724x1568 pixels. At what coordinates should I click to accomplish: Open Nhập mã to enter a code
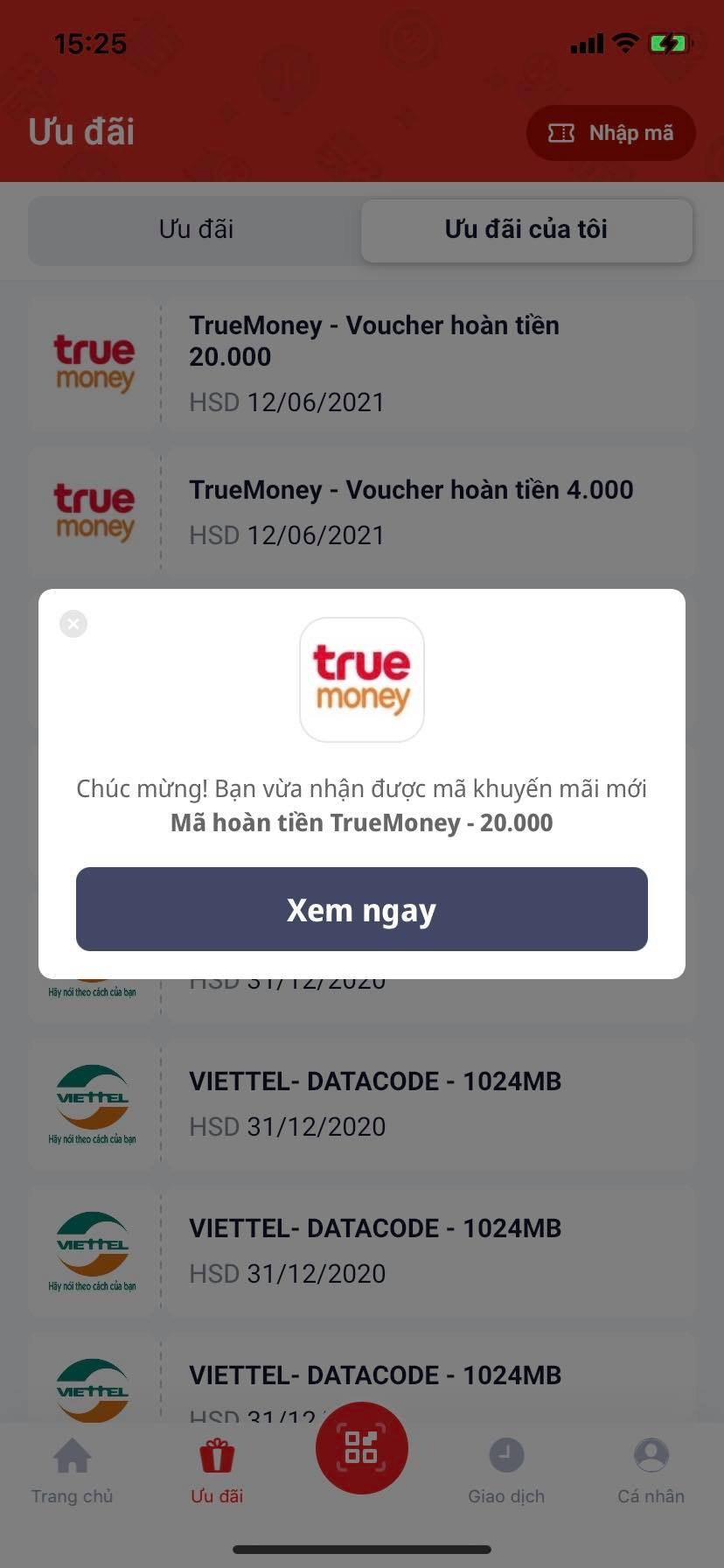610,133
